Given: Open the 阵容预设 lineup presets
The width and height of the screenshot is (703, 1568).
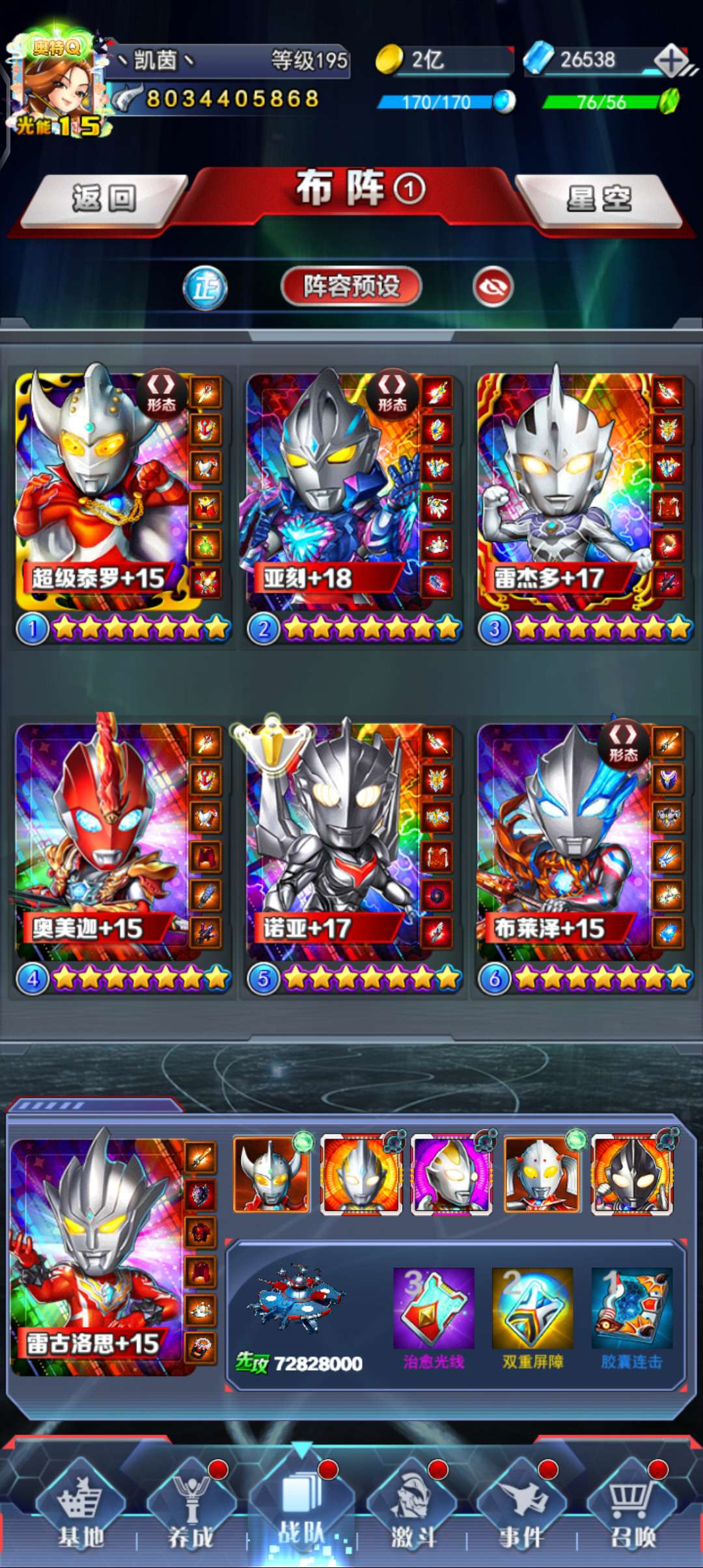Looking at the screenshot, I should 351,286.
